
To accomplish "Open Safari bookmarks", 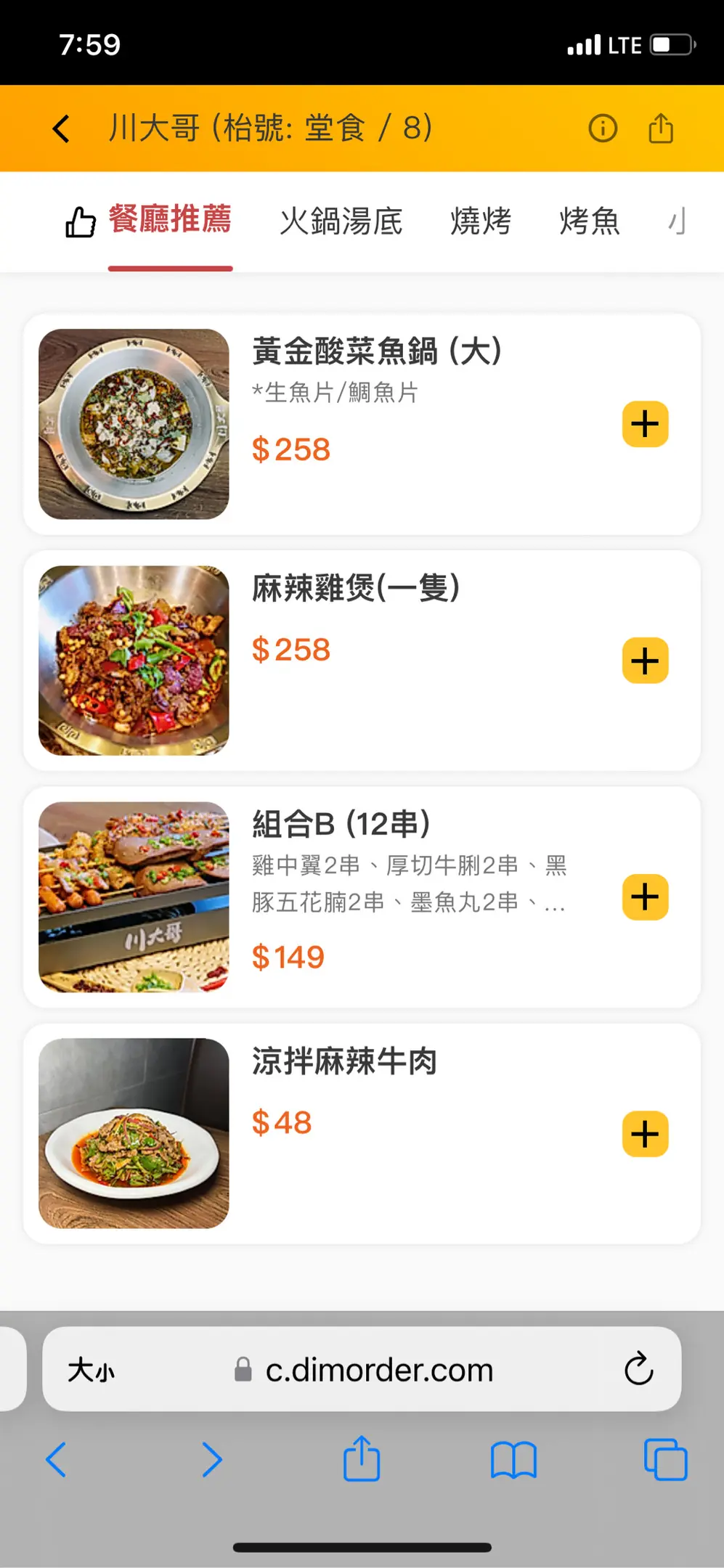I will [x=513, y=1460].
